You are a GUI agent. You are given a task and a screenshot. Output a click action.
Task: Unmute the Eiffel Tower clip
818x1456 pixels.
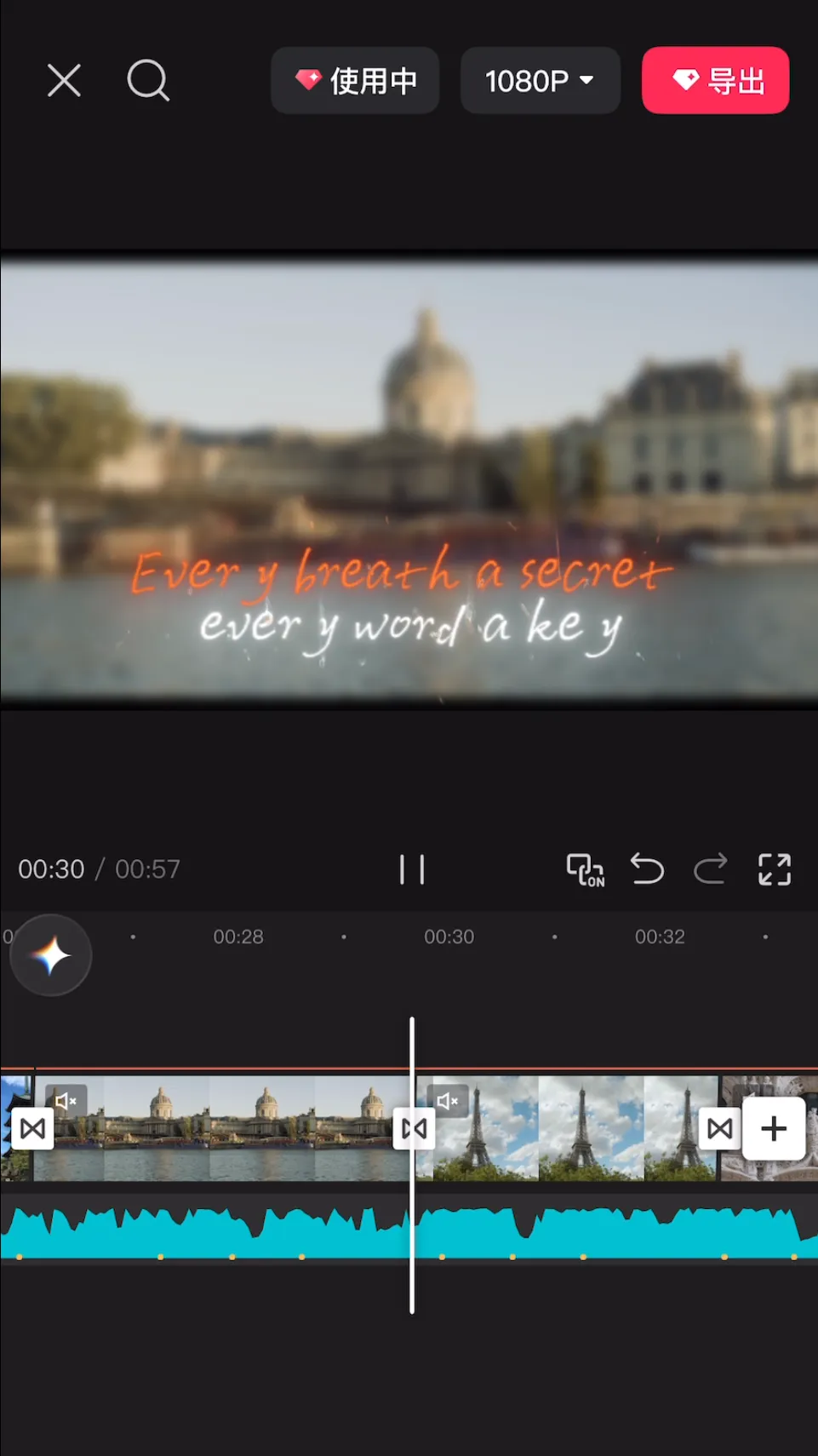pos(448,1101)
